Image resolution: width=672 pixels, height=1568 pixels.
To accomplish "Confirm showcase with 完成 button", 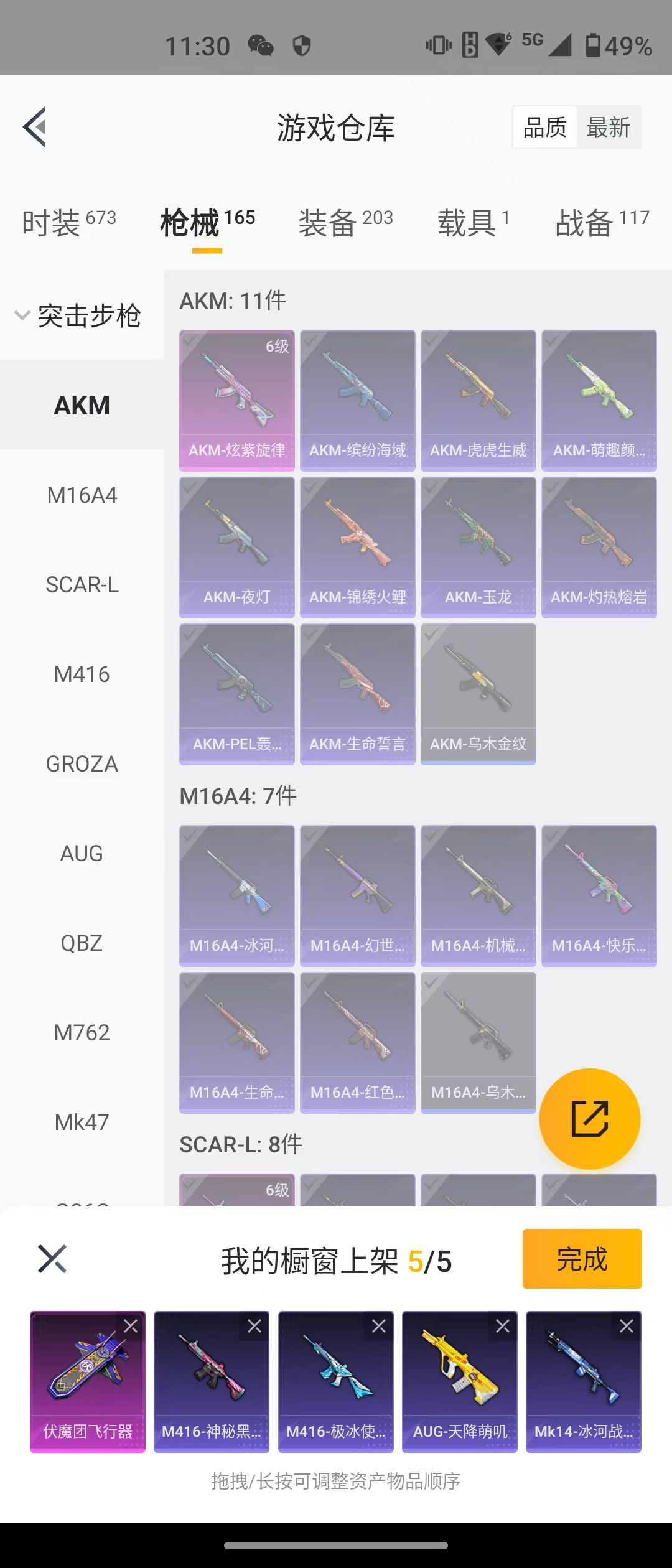I will tap(582, 1259).
